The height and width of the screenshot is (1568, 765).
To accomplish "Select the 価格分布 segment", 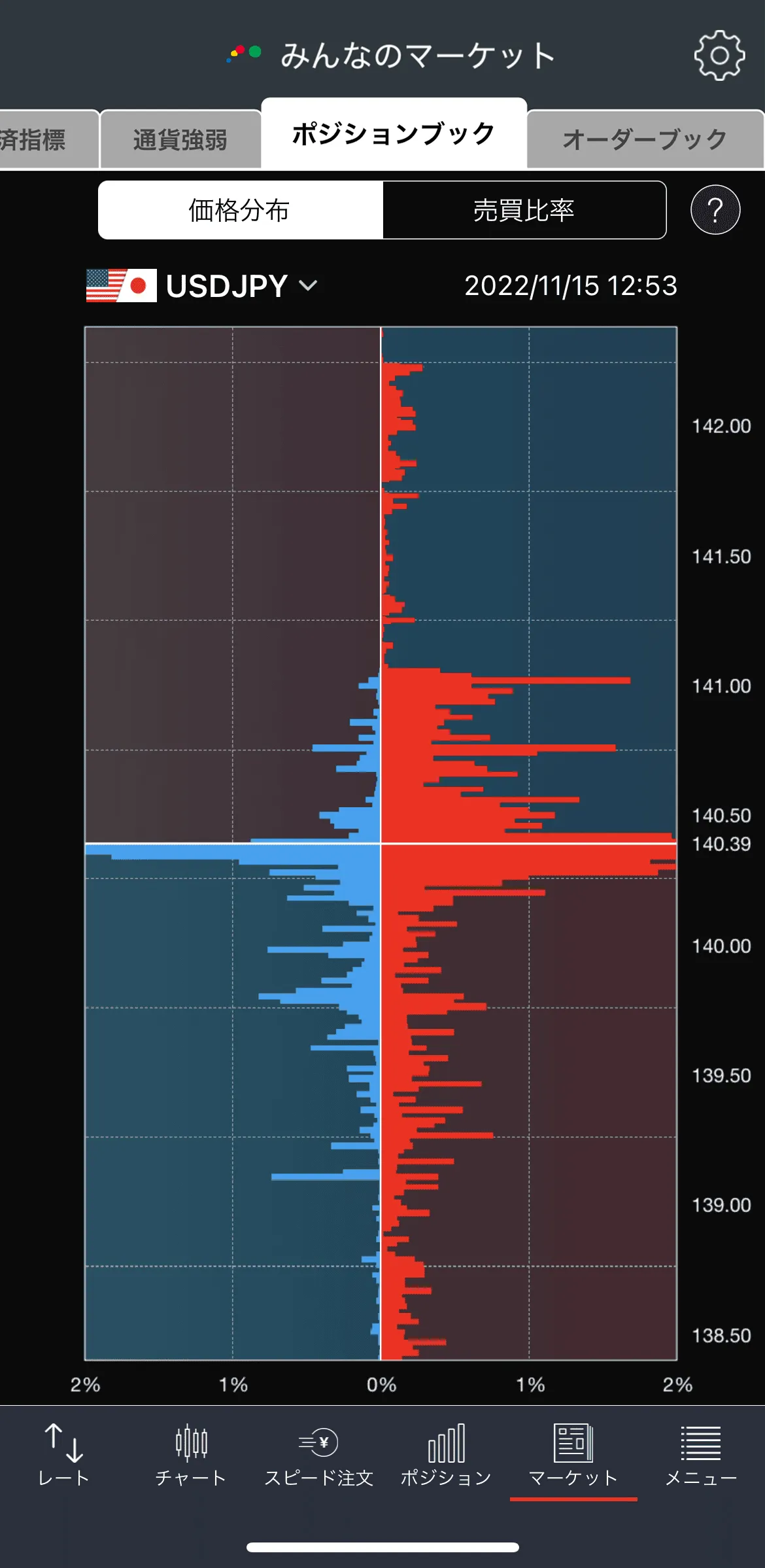I will pyautogui.click(x=240, y=210).
